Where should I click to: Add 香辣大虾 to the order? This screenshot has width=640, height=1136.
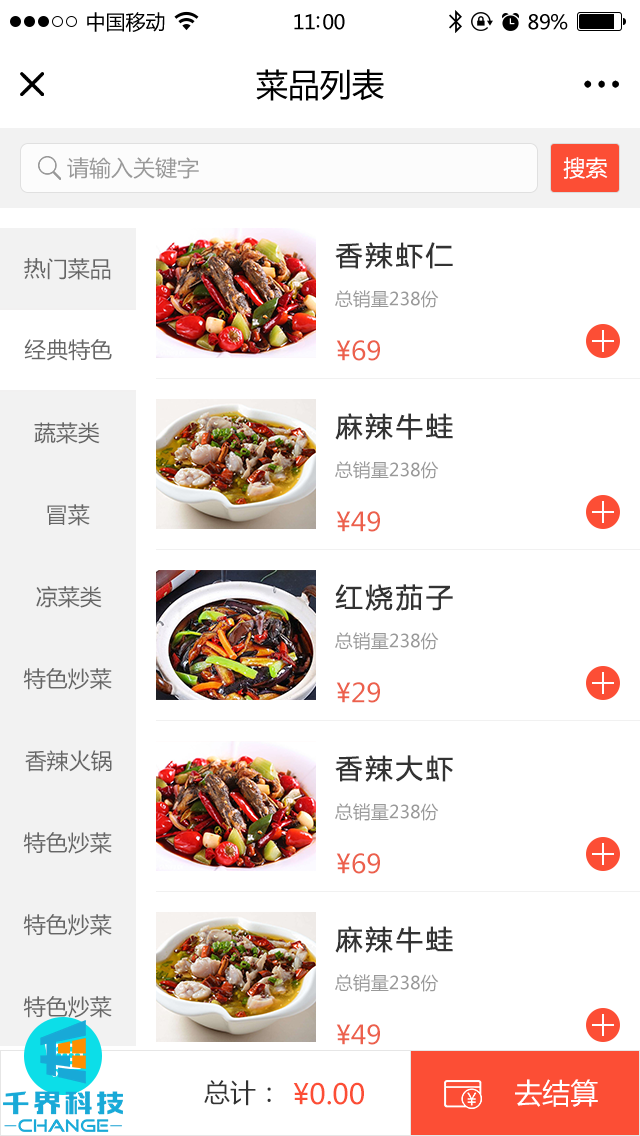pos(603,855)
